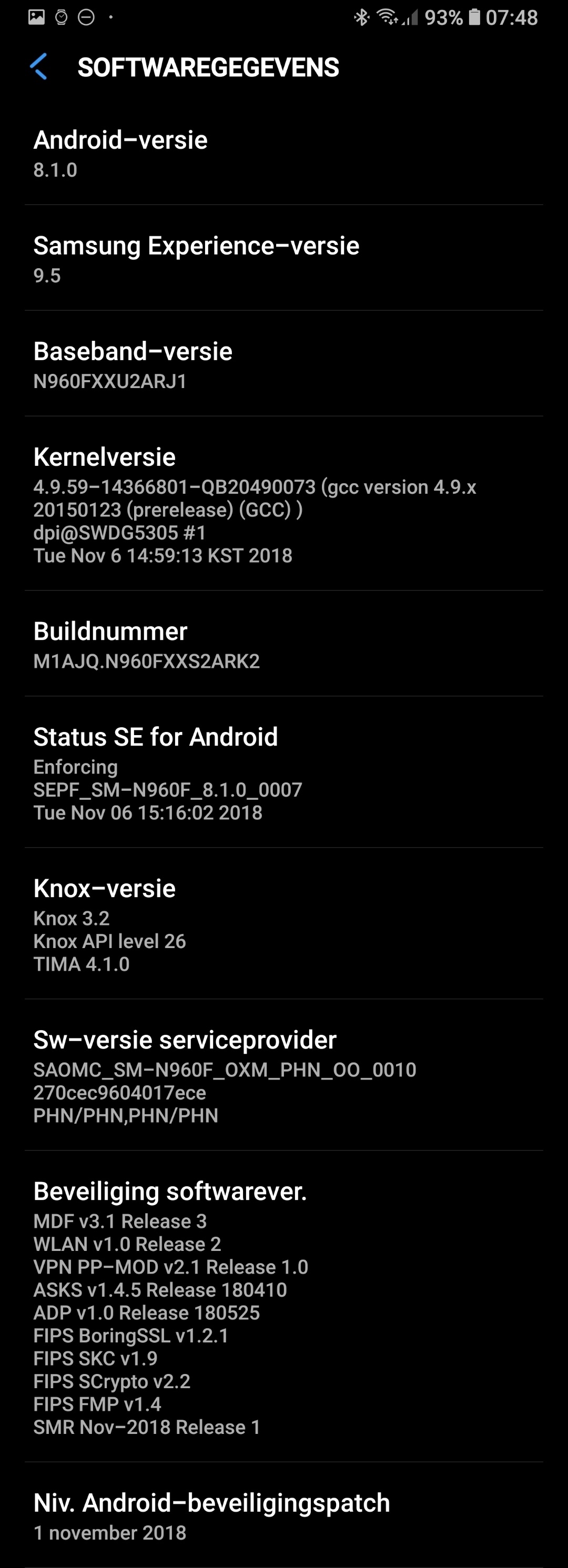The width and height of the screenshot is (568, 1568).
Task: Tap the Niv. Android-beveiligingspatch row
Action: click(x=283, y=1515)
